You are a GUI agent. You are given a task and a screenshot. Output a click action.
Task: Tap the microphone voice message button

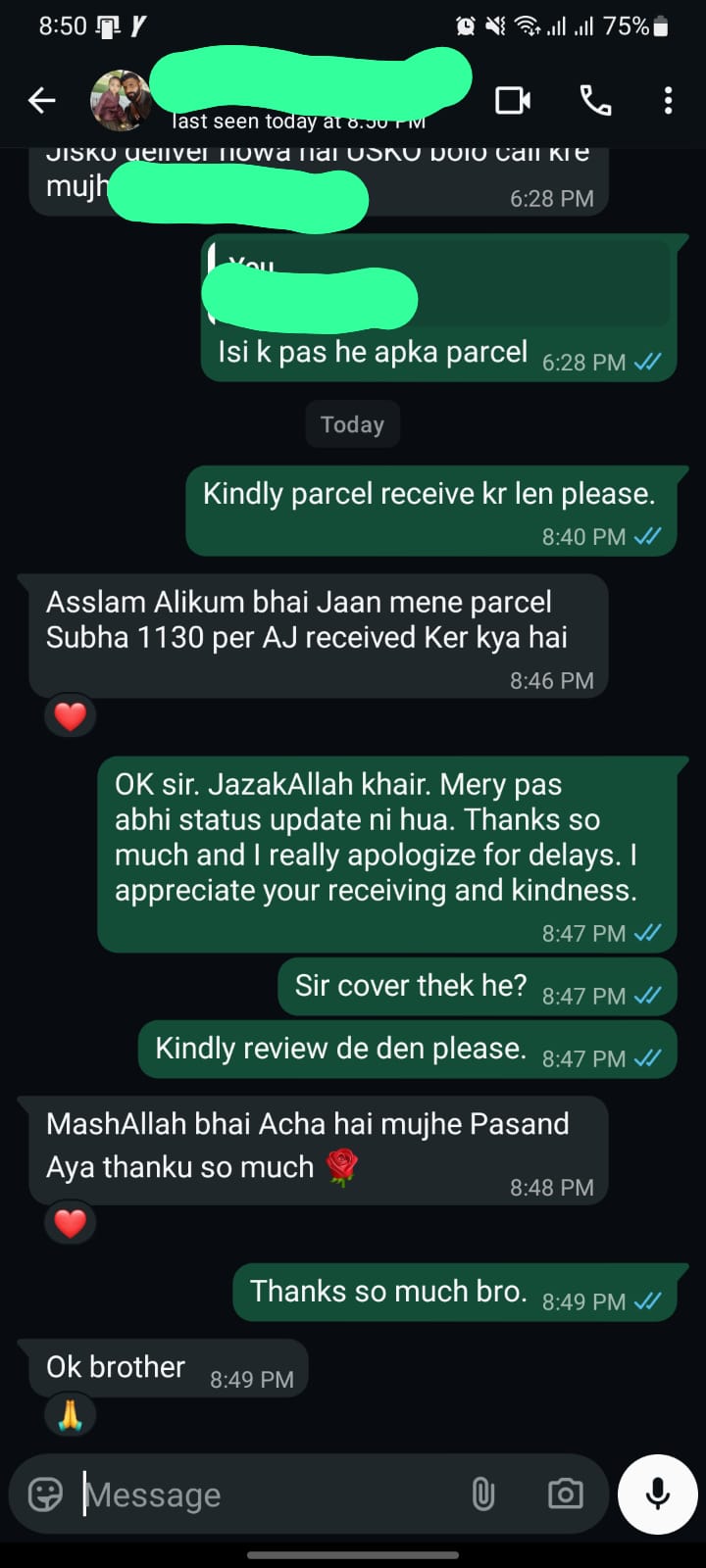tap(658, 1494)
